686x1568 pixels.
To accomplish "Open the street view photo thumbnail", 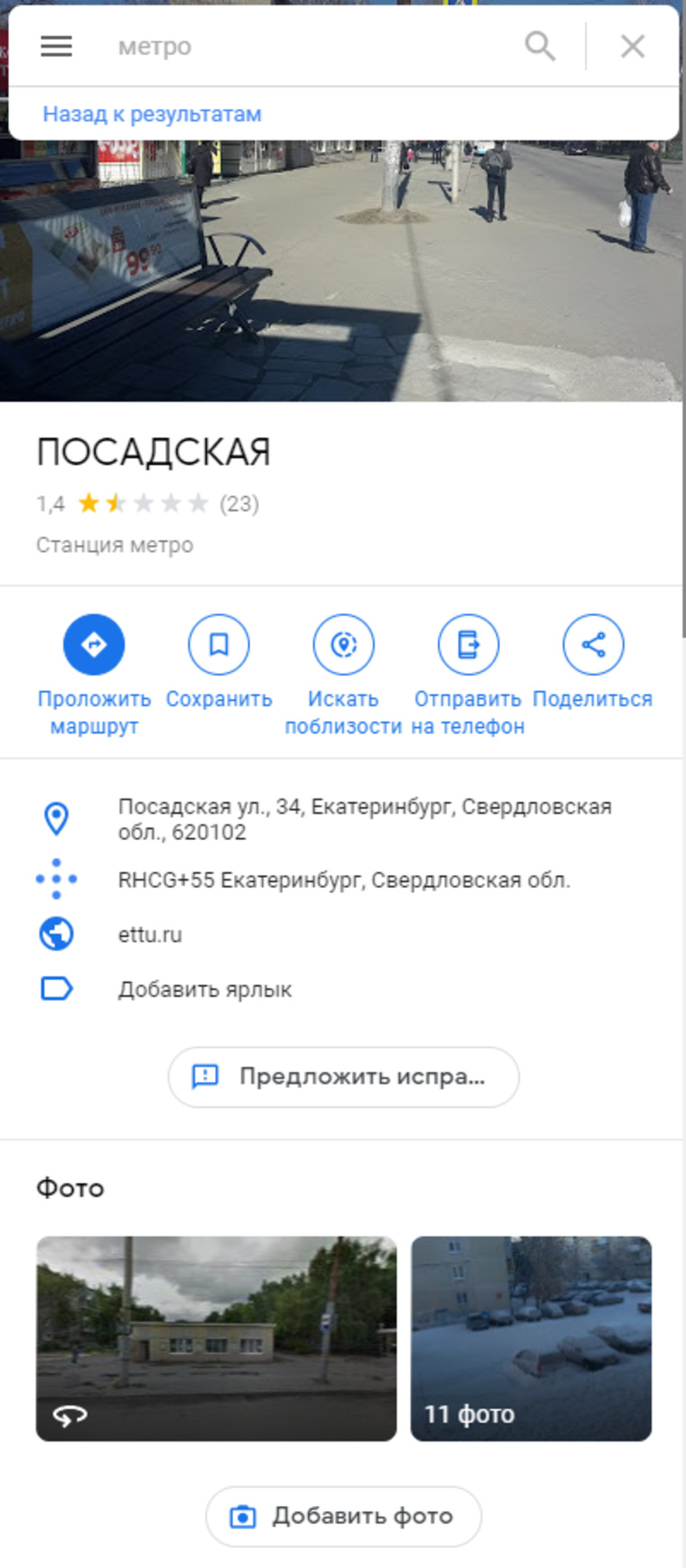I will pyautogui.click(x=216, y=1338).
